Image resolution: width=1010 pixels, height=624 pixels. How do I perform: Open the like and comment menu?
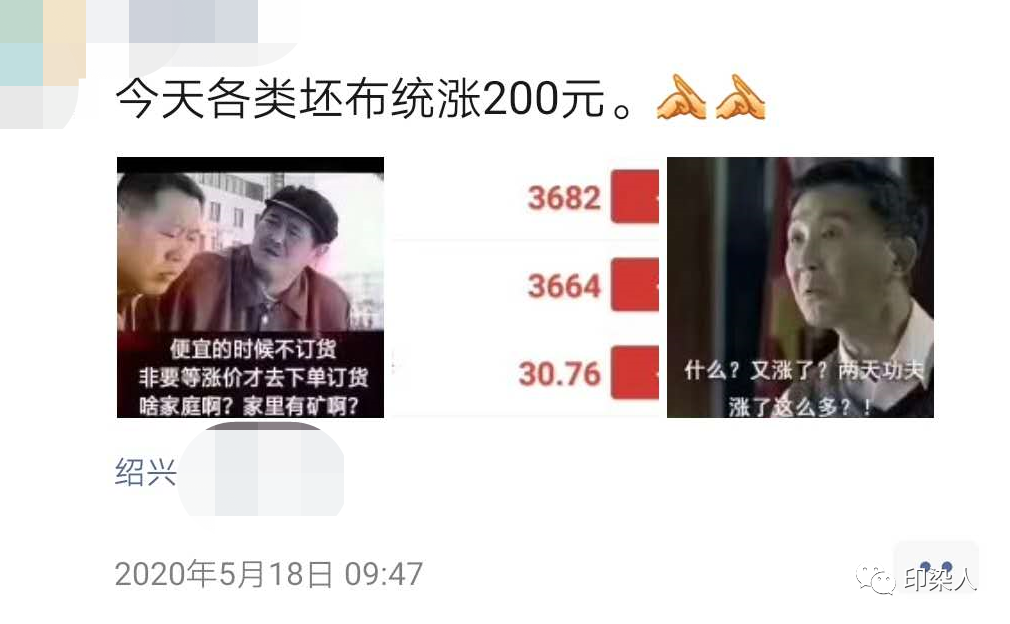tap(936, 567)
